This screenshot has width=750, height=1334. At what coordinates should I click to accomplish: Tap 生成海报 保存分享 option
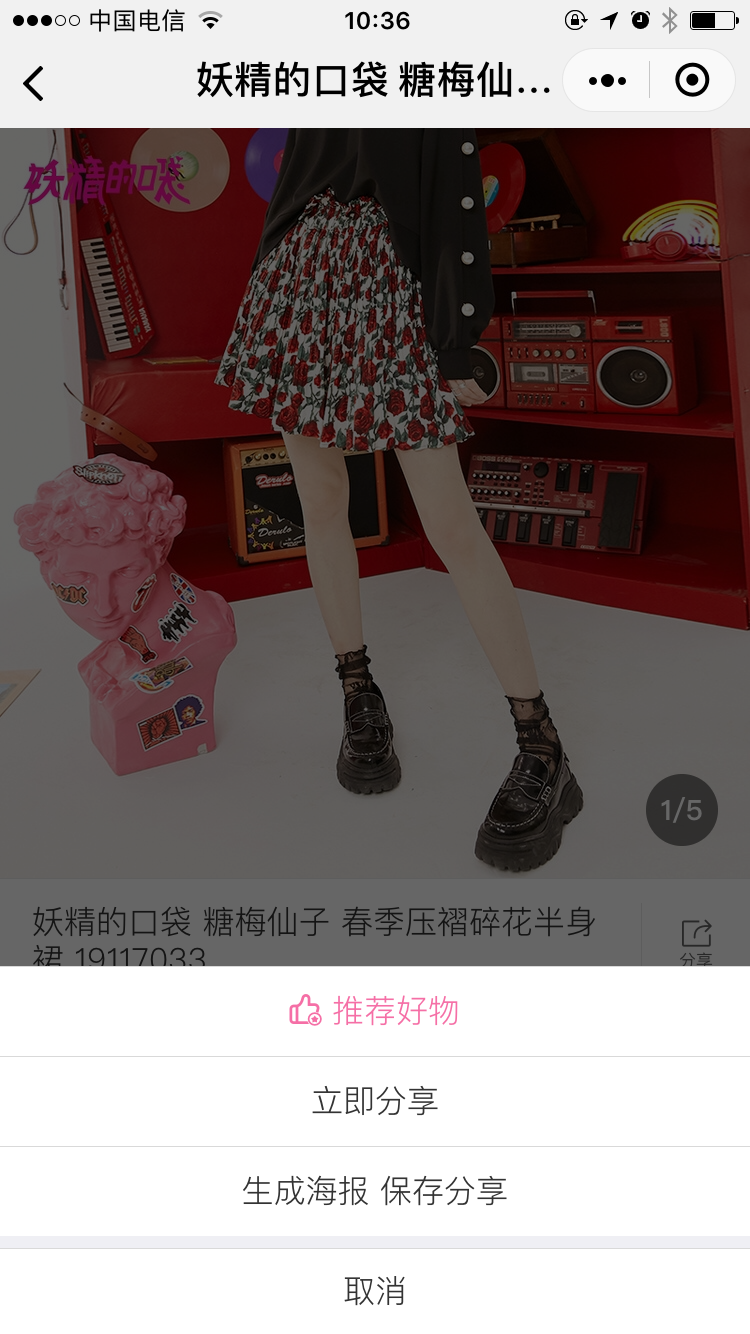pyautogui.click(x=375, y=1191)
